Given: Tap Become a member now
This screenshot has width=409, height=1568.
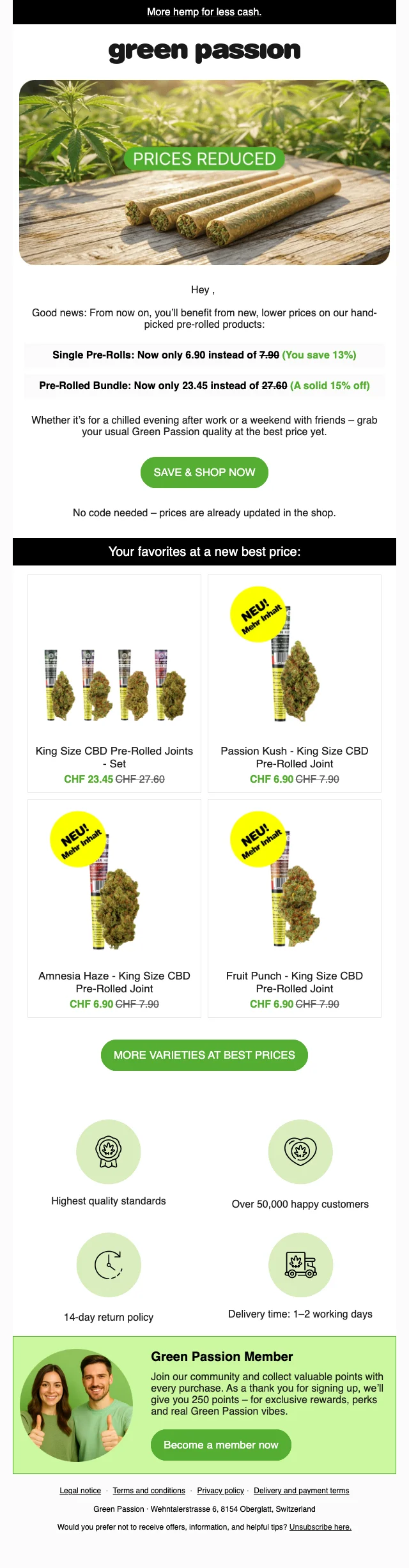Looking at the screenshot, I should 220,1445.
